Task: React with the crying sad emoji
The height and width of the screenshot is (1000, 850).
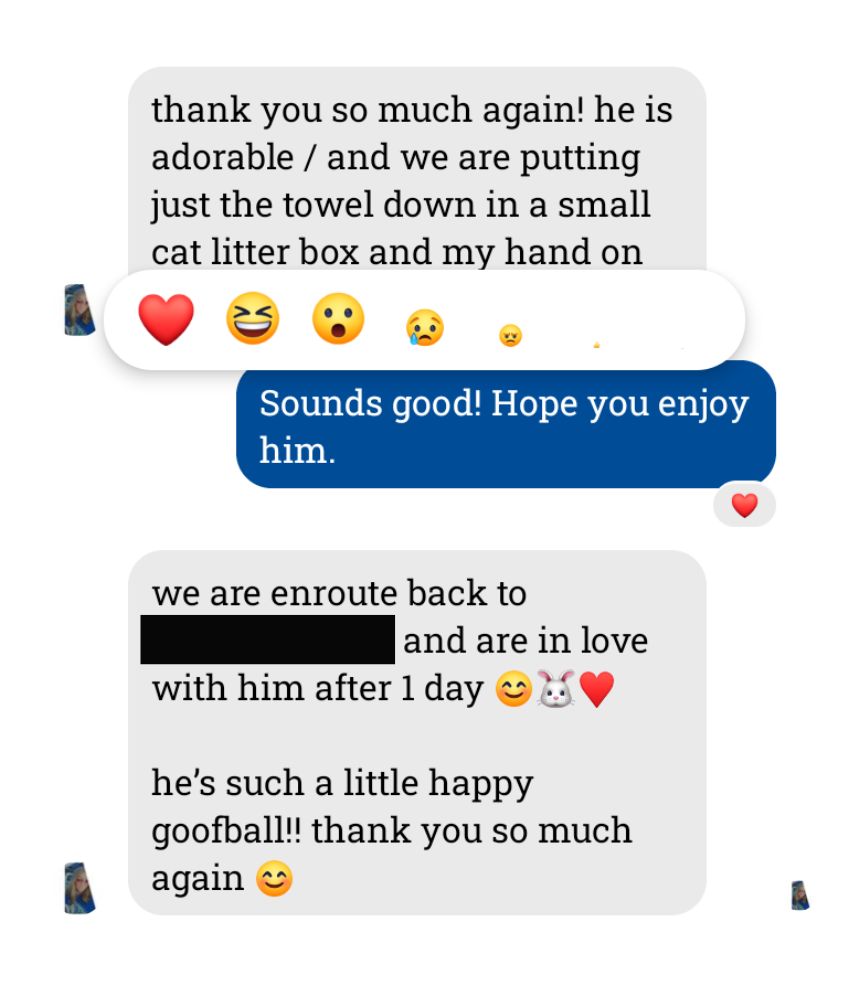Action: [x=425, y=327]
